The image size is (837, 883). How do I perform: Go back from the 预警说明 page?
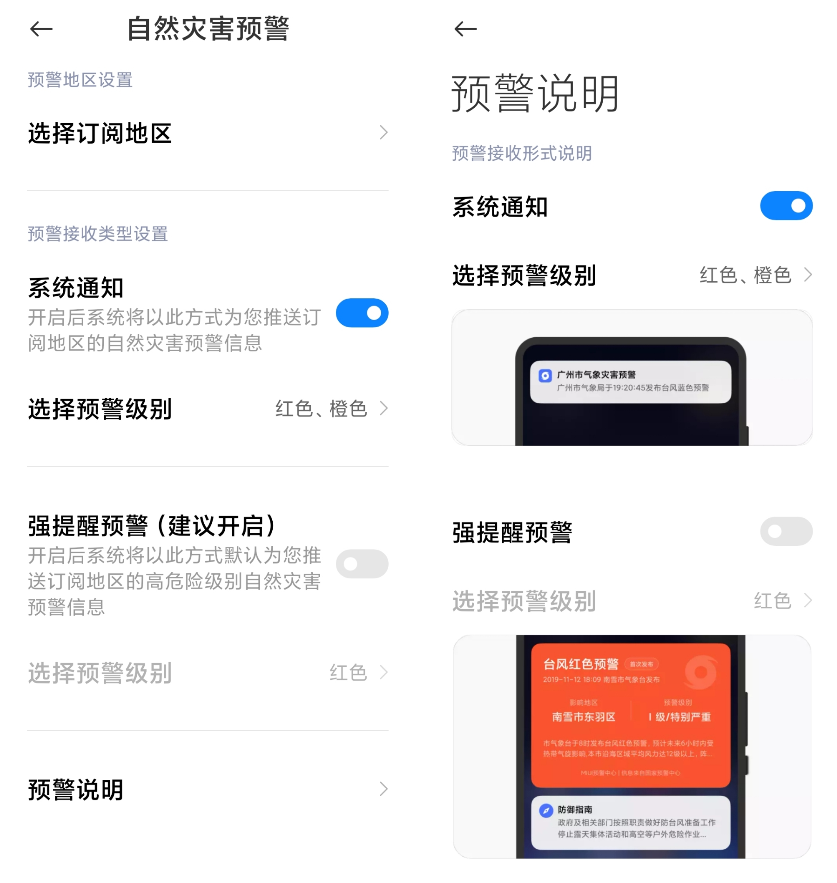pyautogui.click(x=465, y=29)
